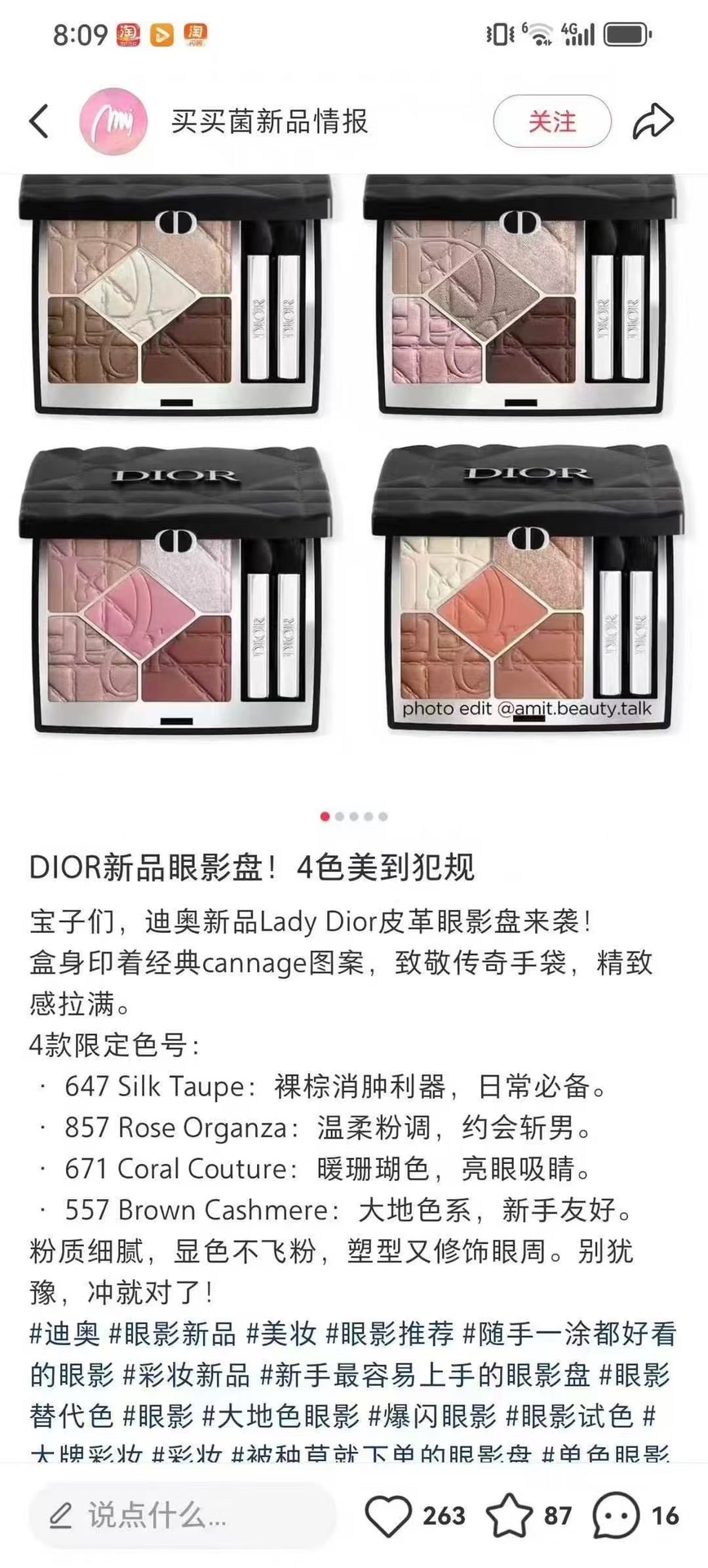Open the #大地色眼影 hashtag

(281, 1415)
